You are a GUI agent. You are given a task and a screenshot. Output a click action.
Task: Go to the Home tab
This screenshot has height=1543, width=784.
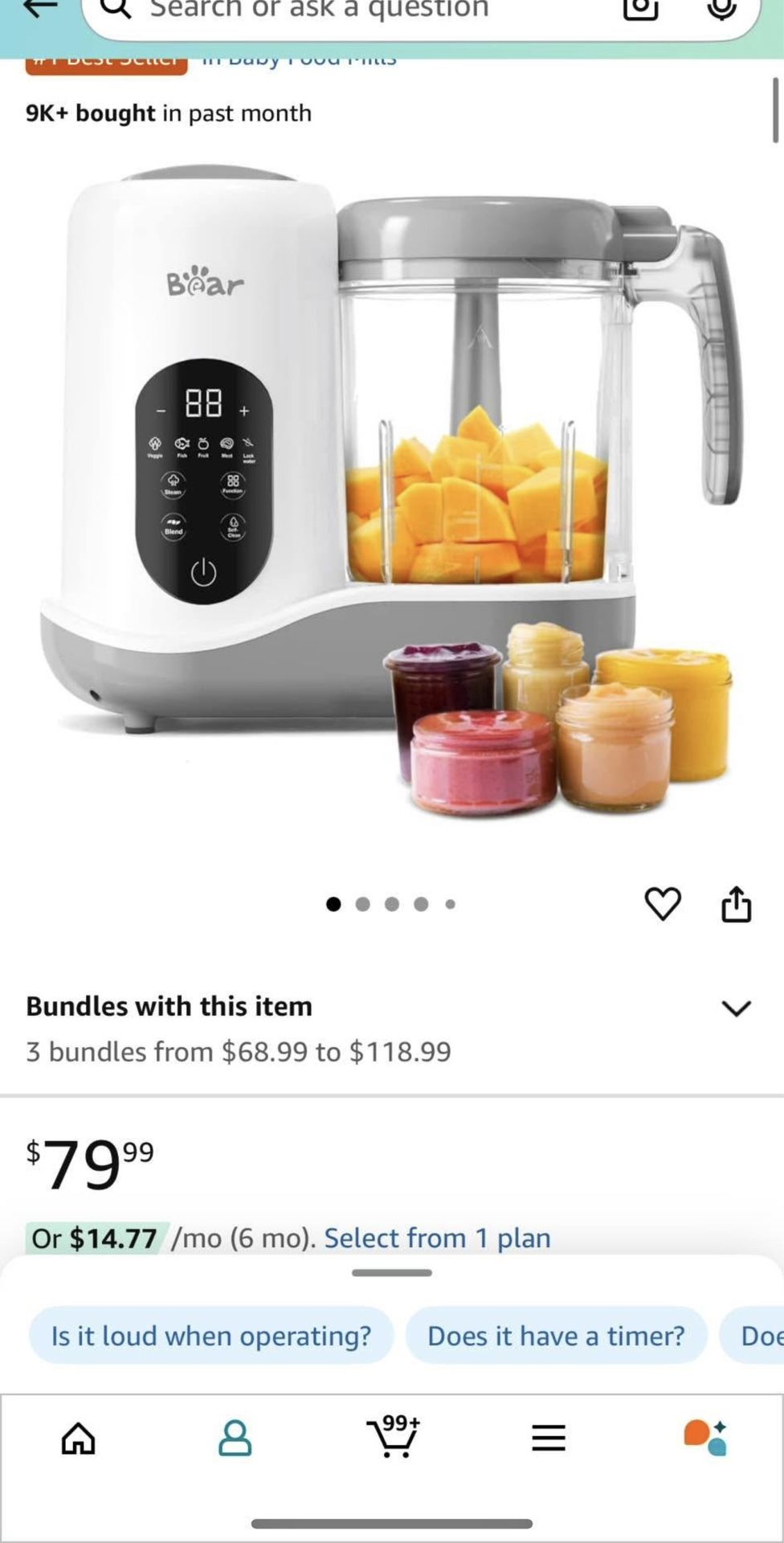click(79, 1438)
